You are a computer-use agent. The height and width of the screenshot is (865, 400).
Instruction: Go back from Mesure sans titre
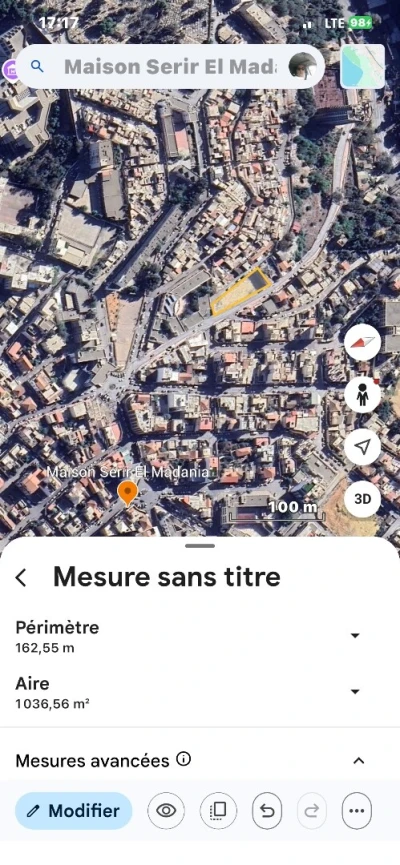pyautogui.click(x=21, y=578)
